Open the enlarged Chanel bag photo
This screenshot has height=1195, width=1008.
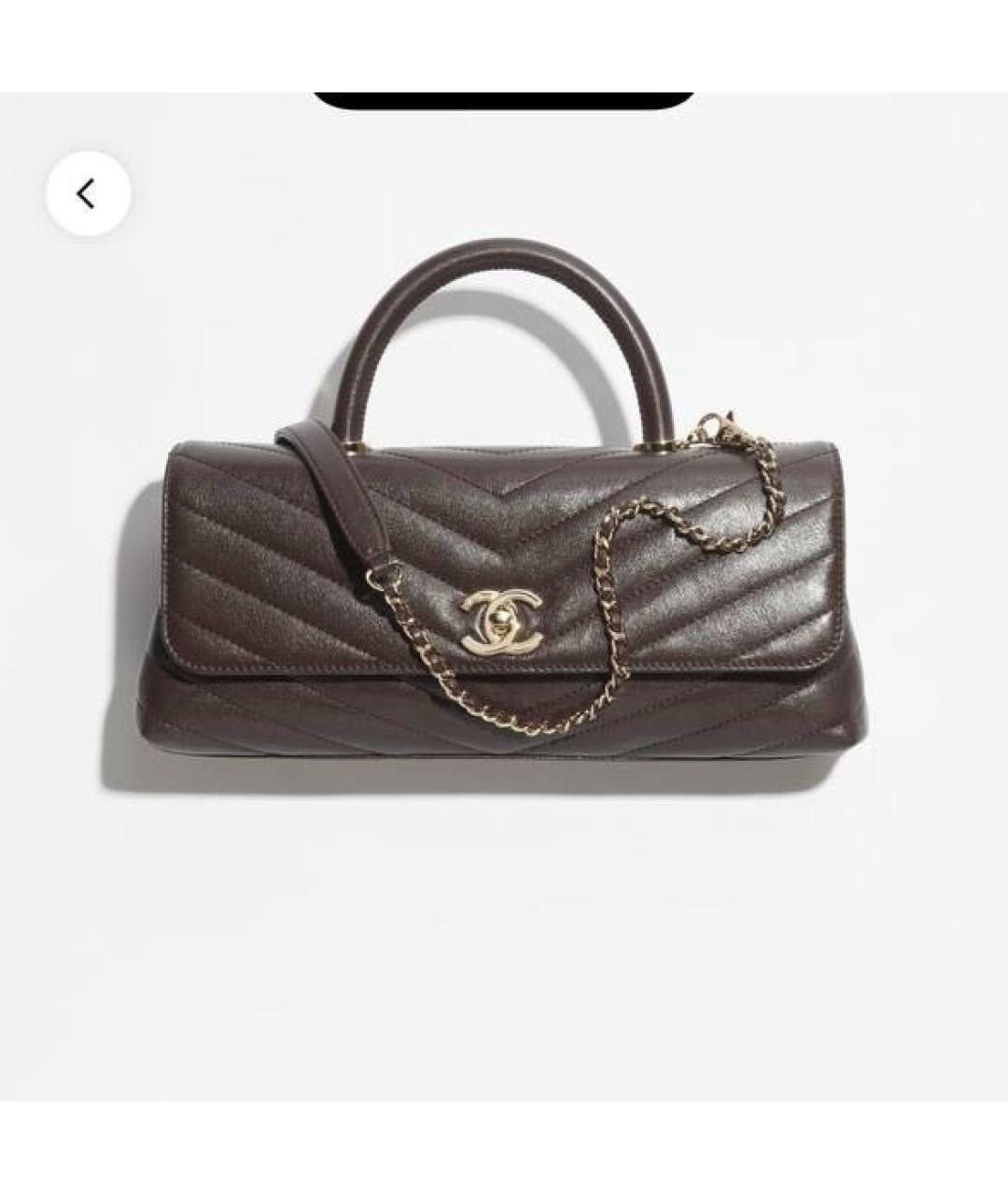pos(504,579)
